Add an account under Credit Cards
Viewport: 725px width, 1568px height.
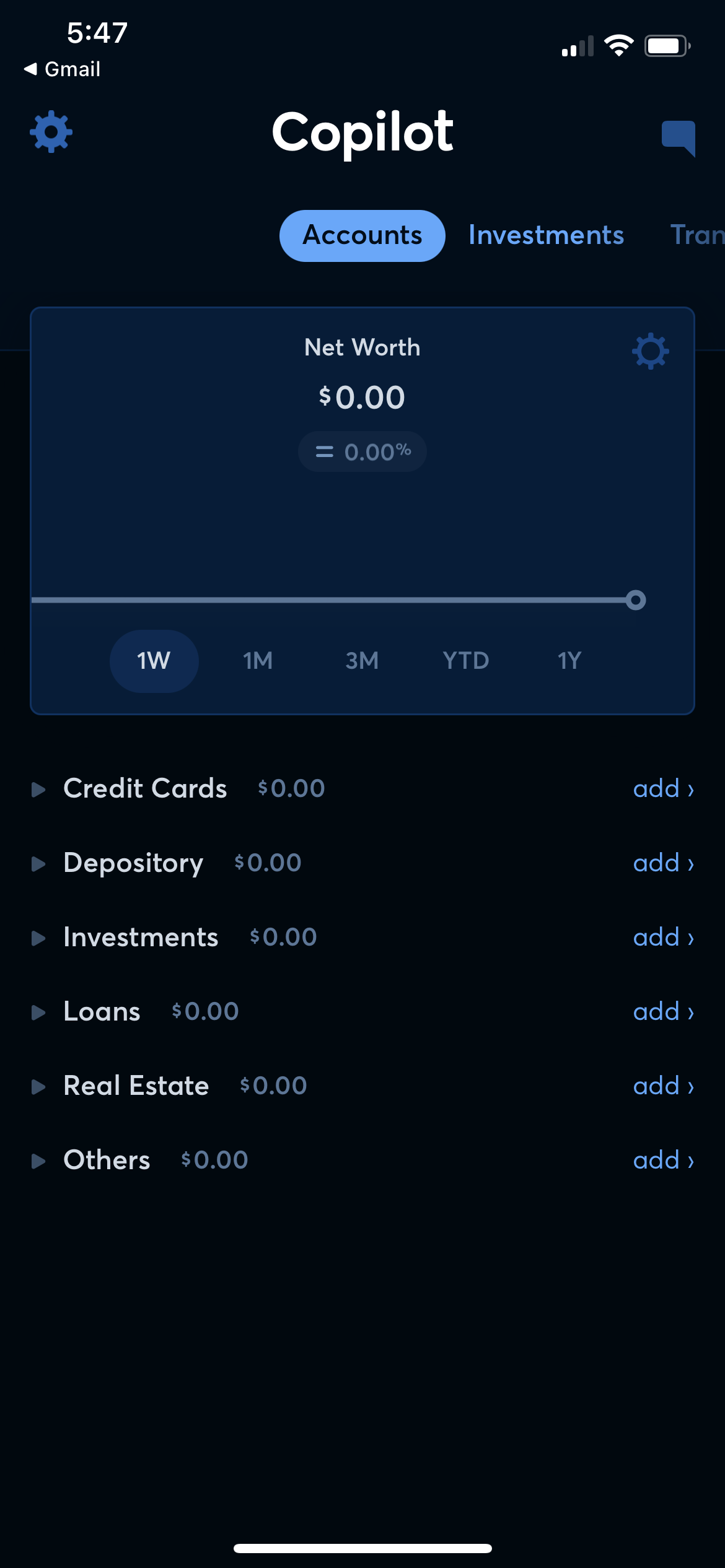(x=663, y=788)
